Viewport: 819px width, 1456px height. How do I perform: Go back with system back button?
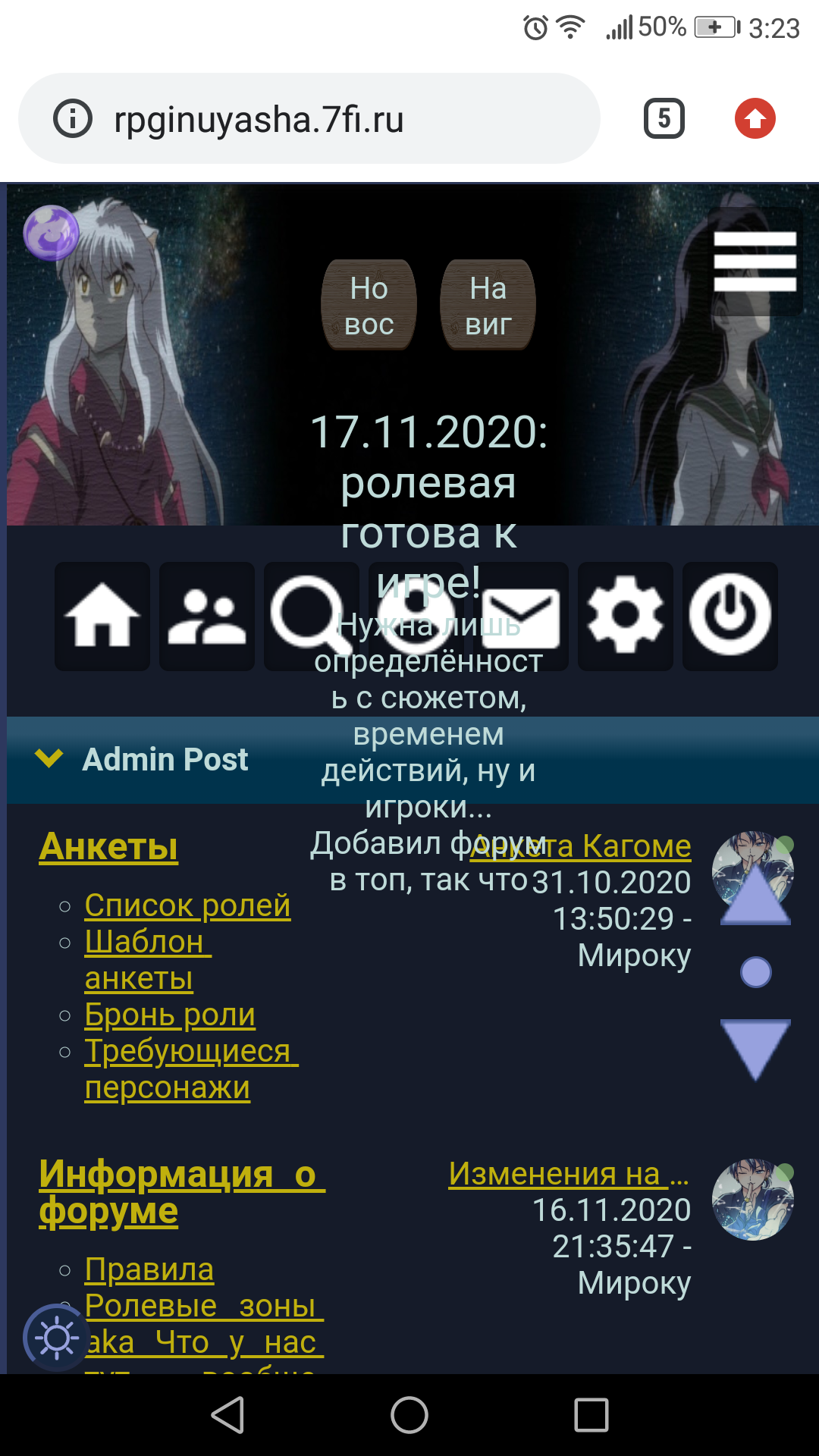pyautogui.click(x=227, y=1415)
